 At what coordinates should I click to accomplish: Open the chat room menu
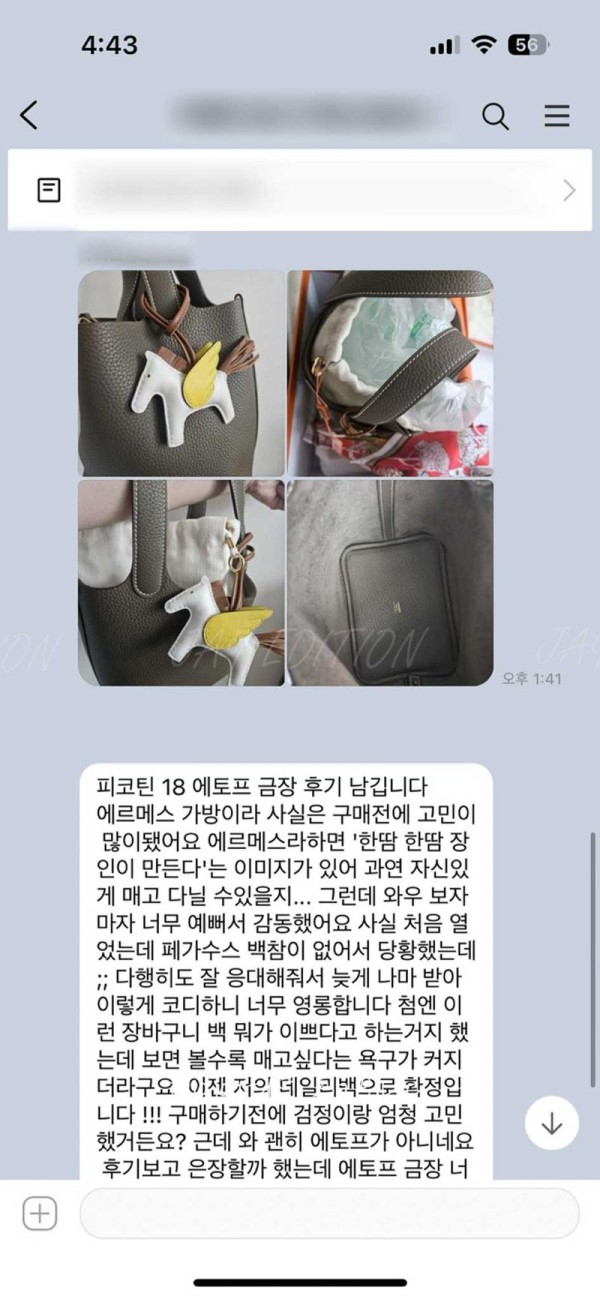point(556,116)
